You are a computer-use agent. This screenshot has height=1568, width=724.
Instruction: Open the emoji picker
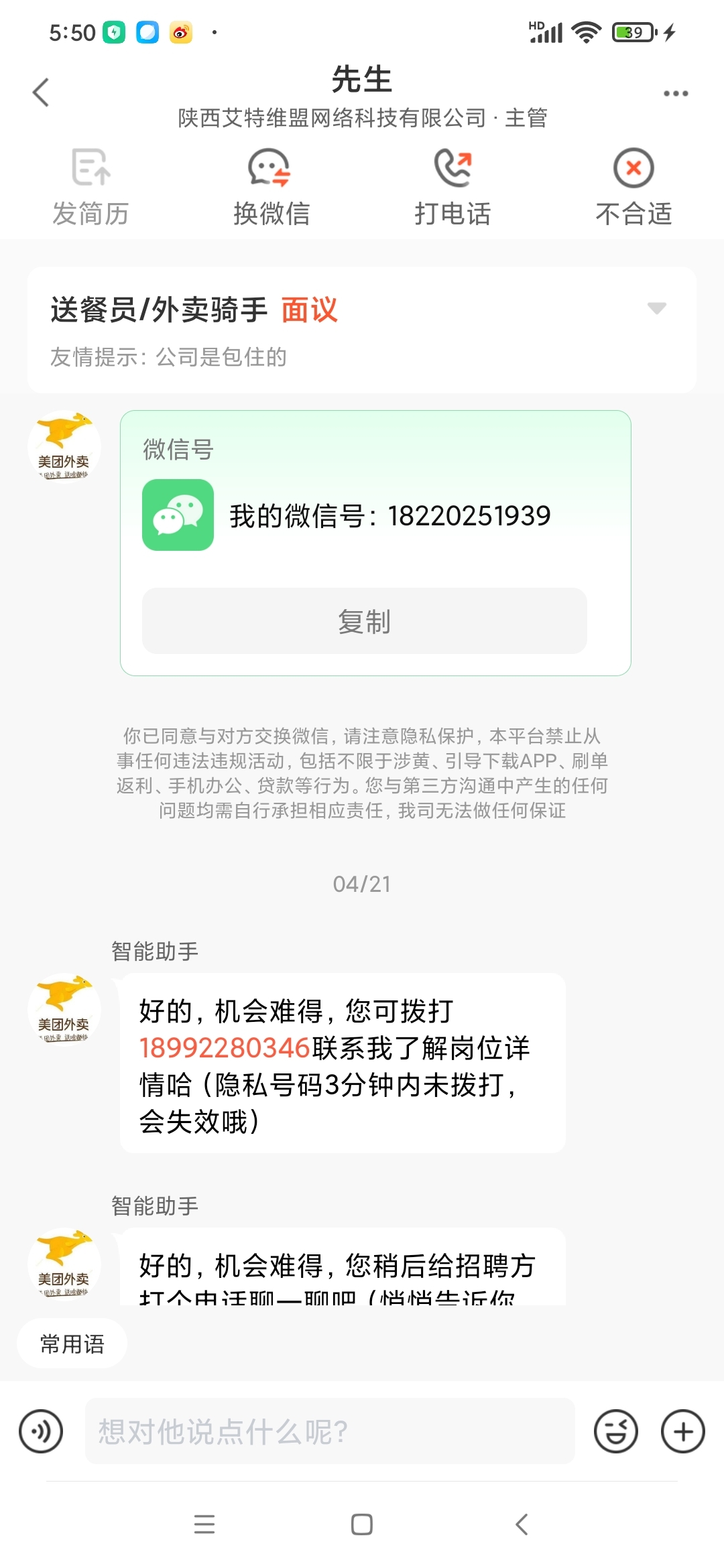(615, 1431)
